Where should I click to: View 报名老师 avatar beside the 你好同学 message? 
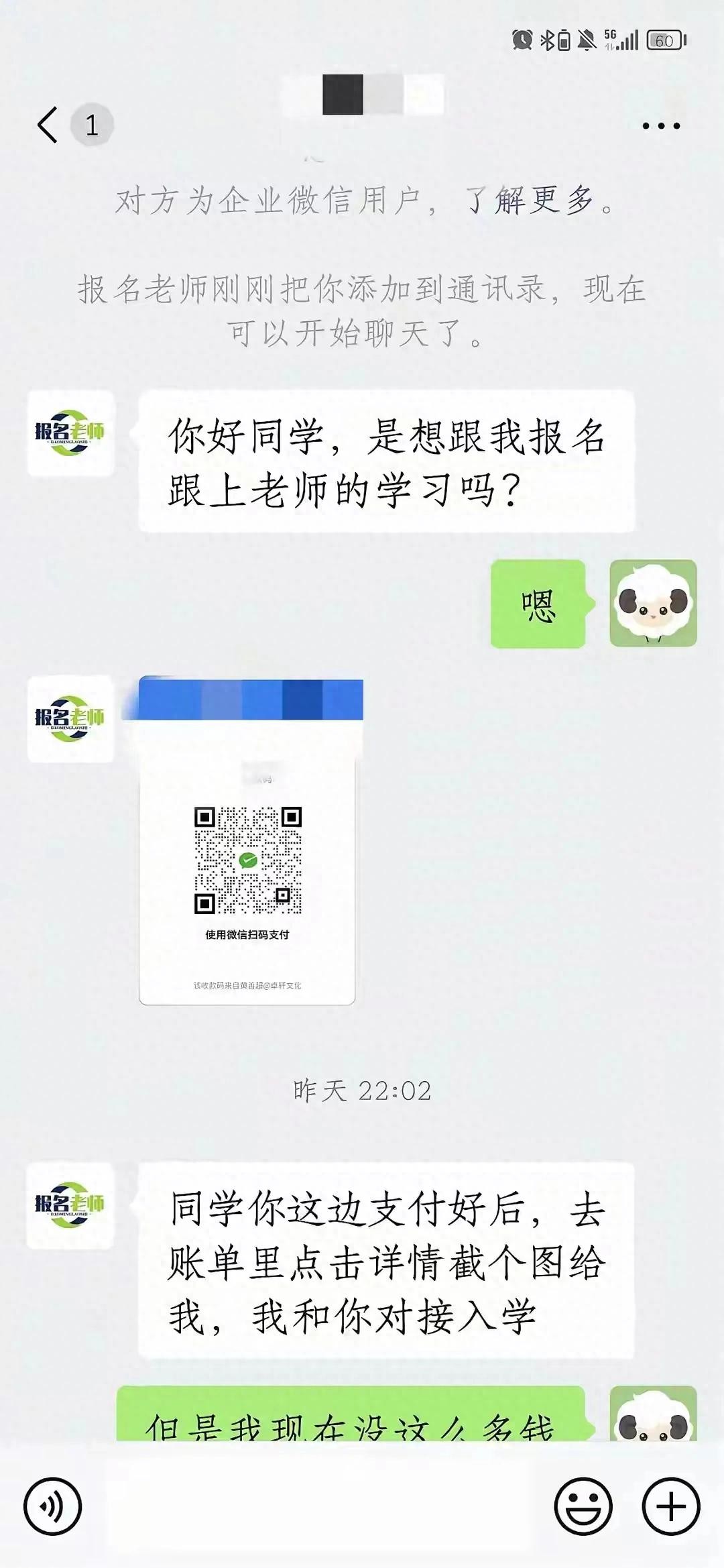point(70,433)
